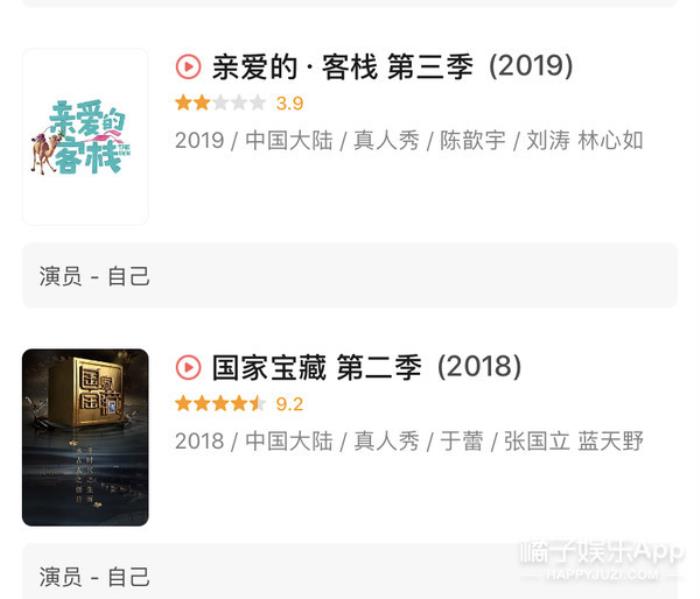Open 亲爱的·客栈 第三季 (2019) entry
Image resolution: width=700 pixels, height=599 pixels.
pyautogui.click(x=392, y=67)
